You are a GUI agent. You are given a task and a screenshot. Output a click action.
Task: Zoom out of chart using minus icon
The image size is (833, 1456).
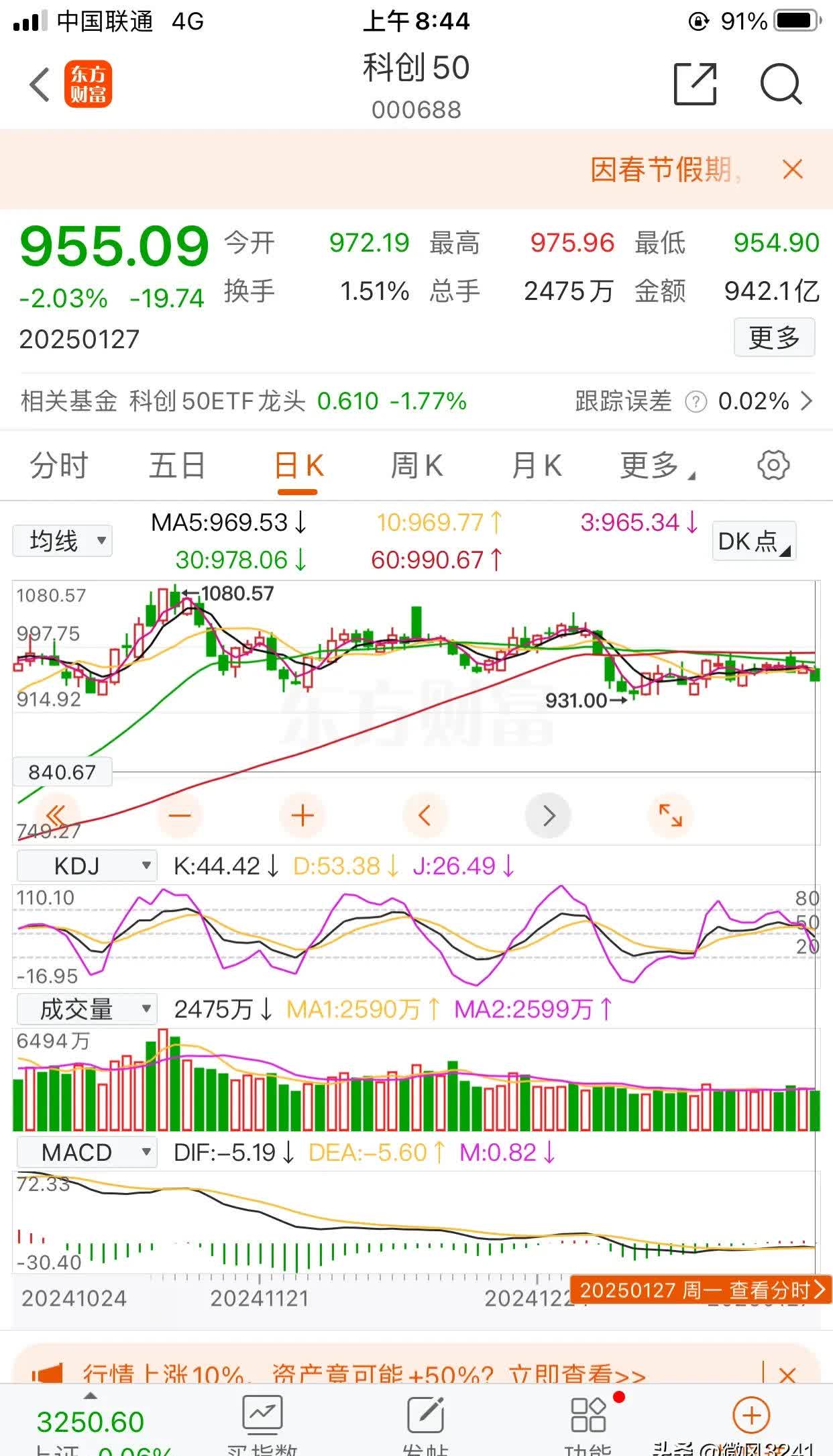(178, 815)
